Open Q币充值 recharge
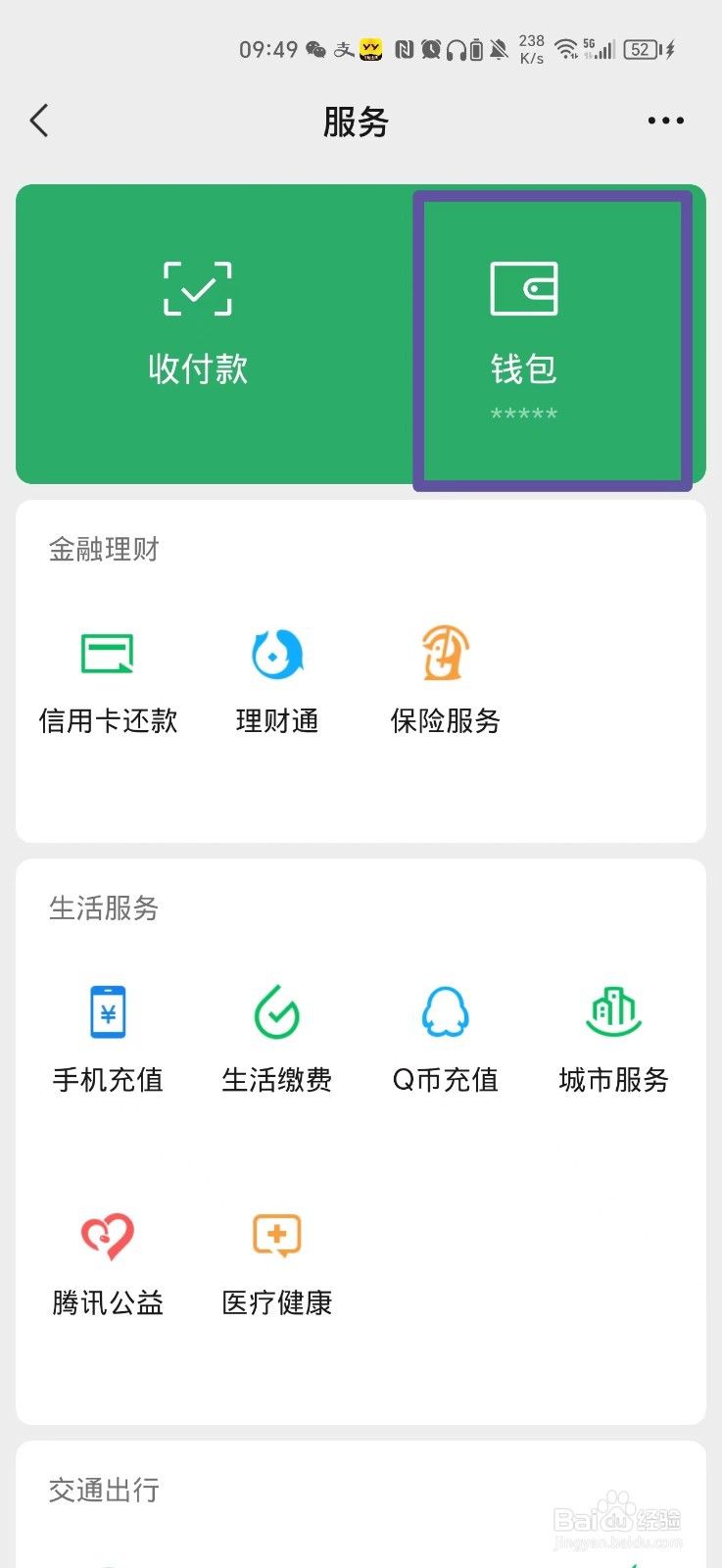This screenshot has width=722, height=1568. pos(446,1041)
